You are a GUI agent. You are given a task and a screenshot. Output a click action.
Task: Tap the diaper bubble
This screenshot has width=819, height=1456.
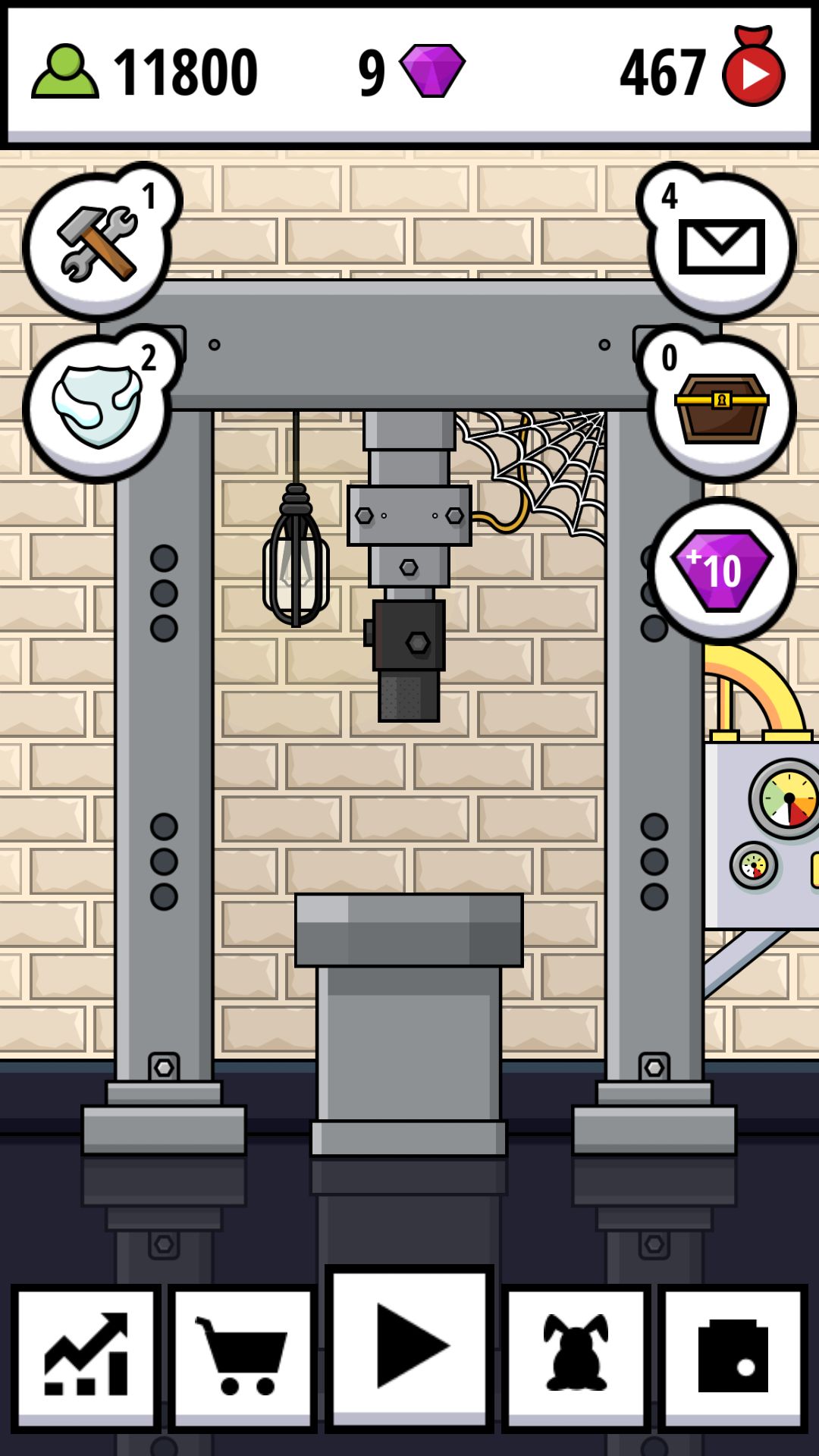point(97,406)
